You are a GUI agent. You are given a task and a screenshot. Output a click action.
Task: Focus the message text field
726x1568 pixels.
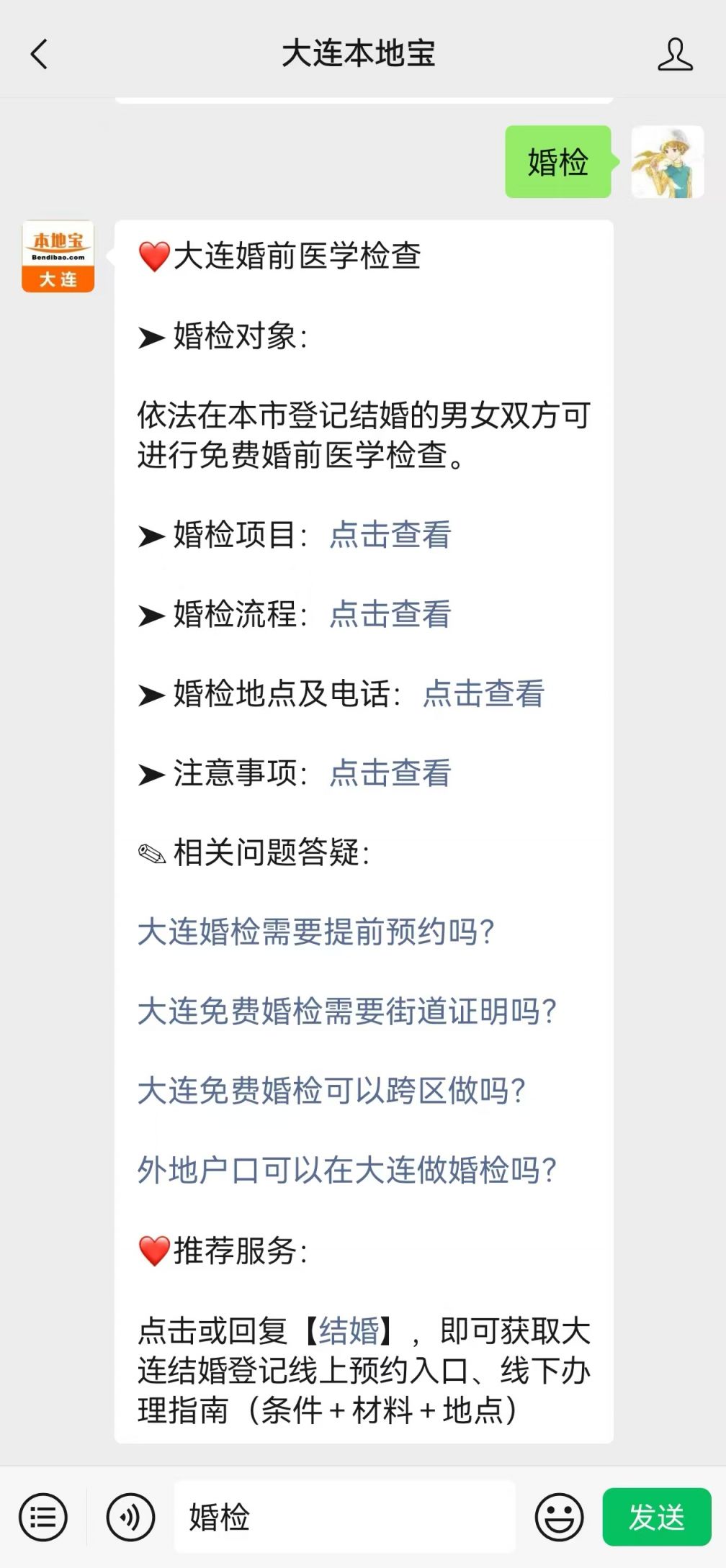[345, 1517]
